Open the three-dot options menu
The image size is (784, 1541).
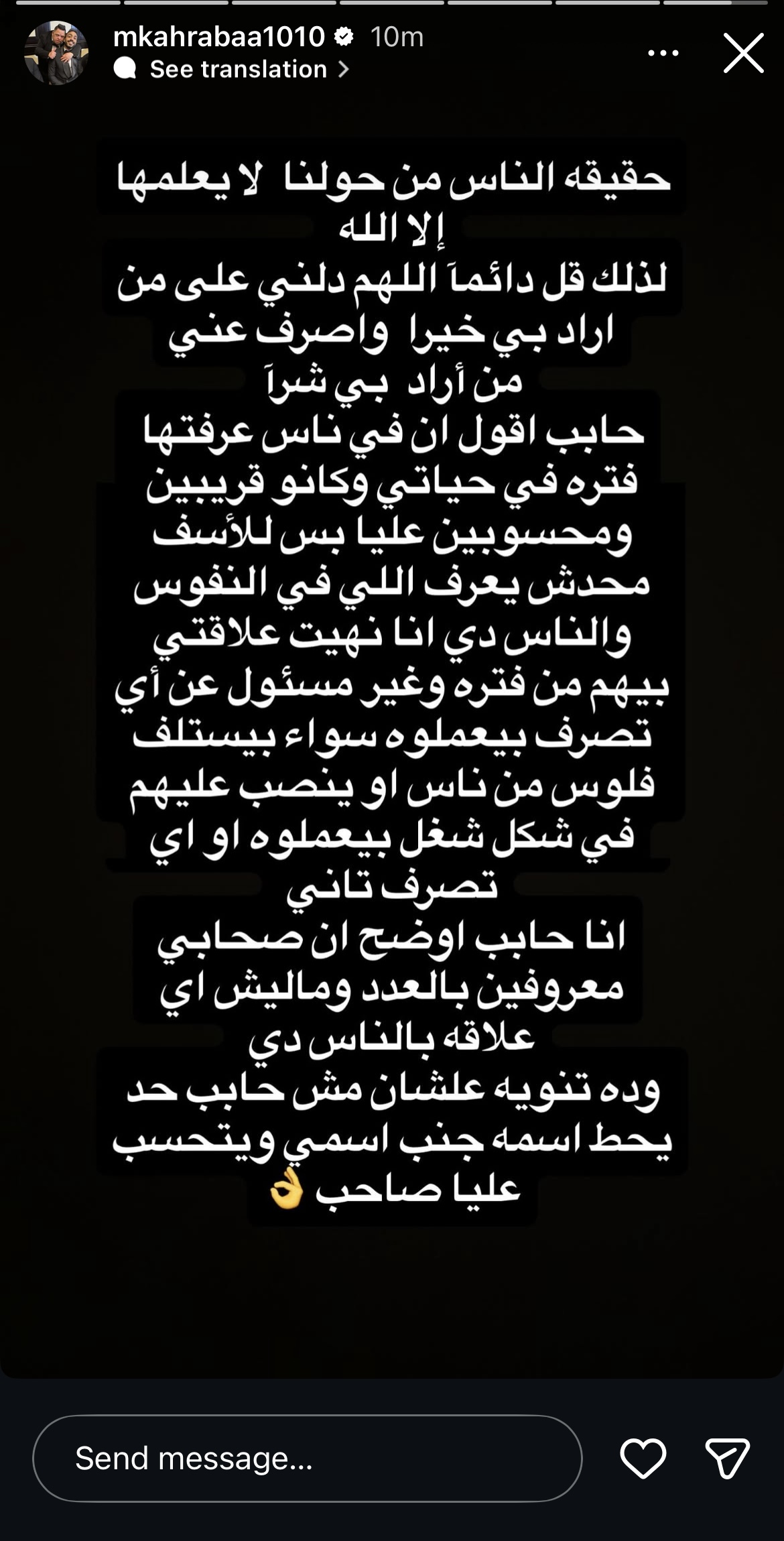(x=663, y=53)
